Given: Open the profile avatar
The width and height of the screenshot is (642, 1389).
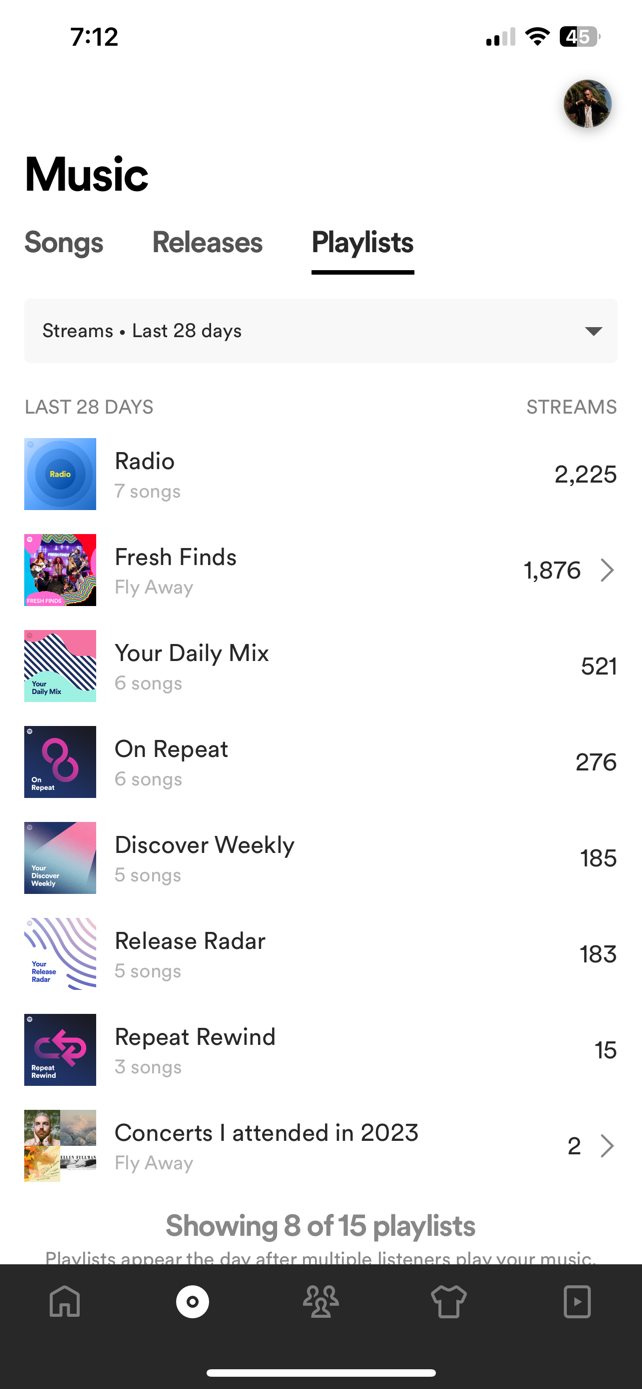Looking at the screenshot, I should 587,104.
